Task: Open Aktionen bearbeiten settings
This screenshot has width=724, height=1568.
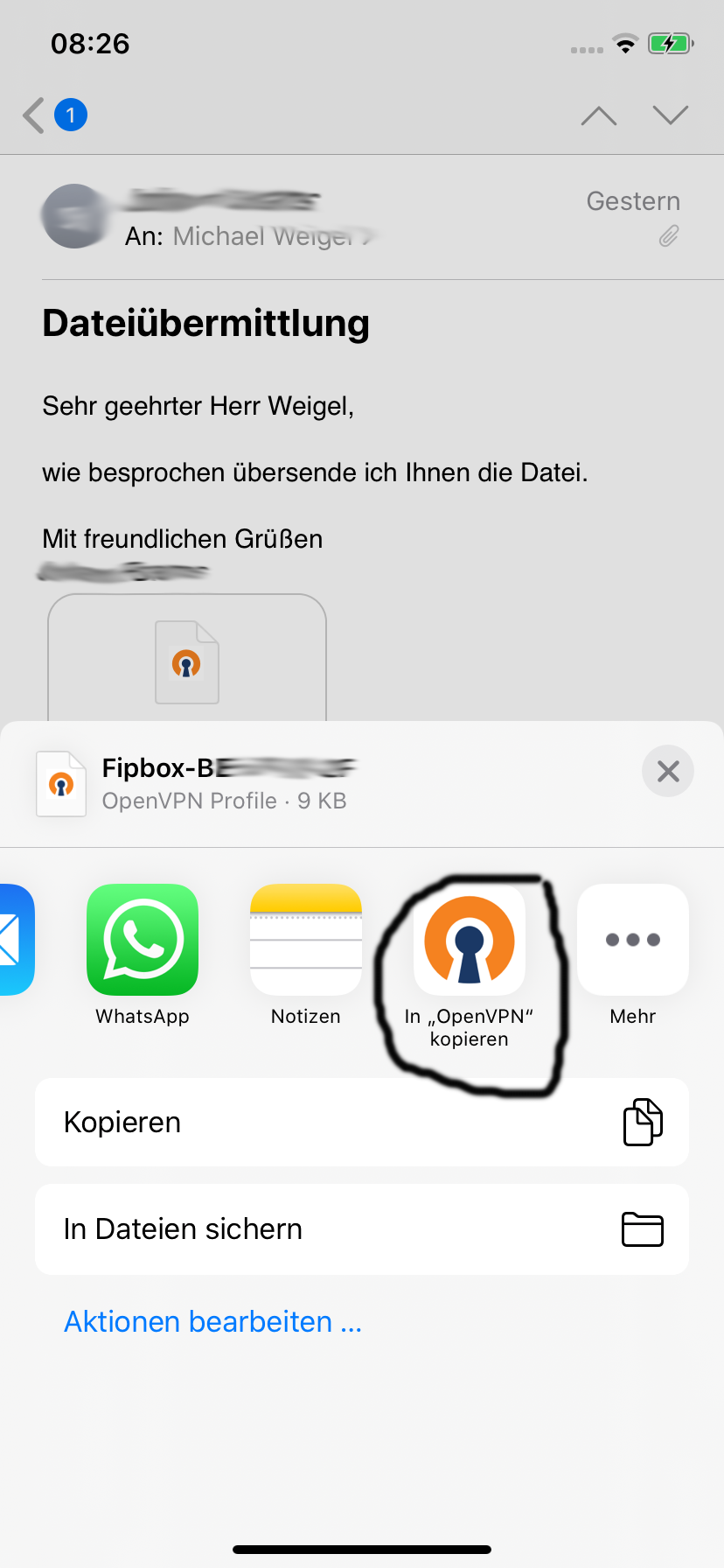Action: click(212, 1321)
